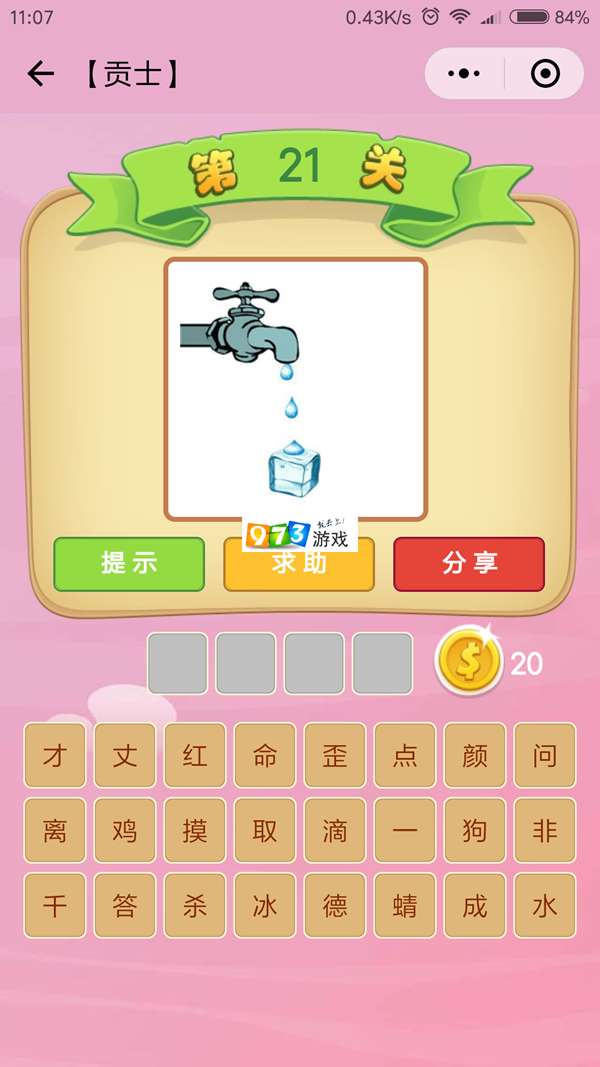Open the mini program more-options menu

(464, 74)
